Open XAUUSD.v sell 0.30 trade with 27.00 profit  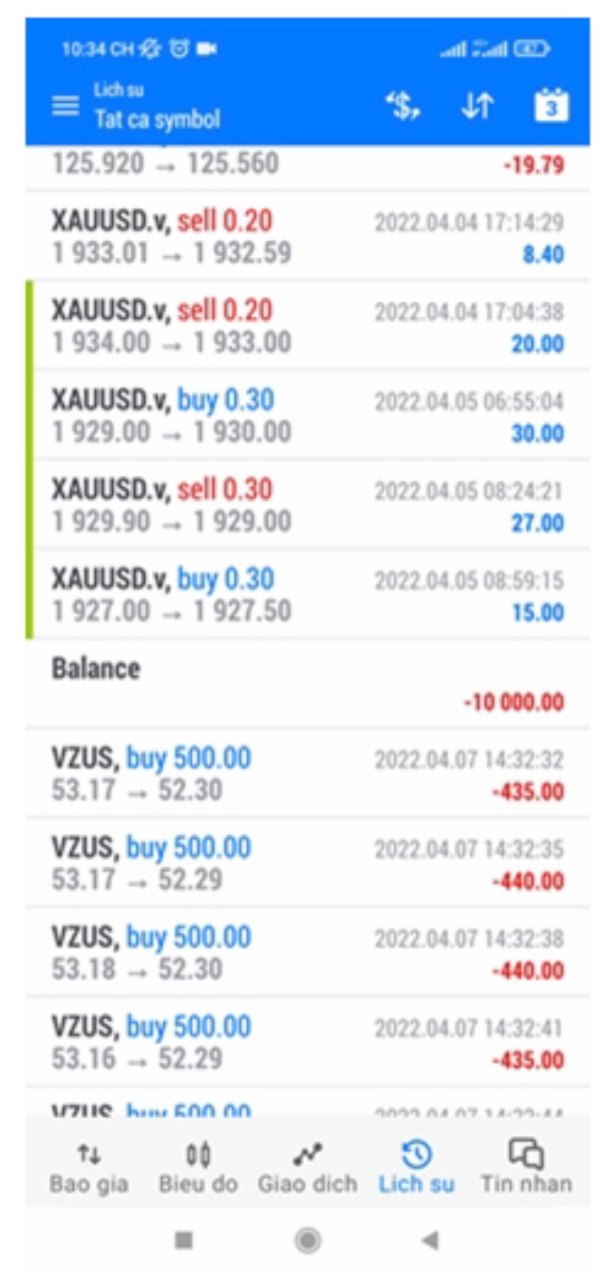click(307, 504)
